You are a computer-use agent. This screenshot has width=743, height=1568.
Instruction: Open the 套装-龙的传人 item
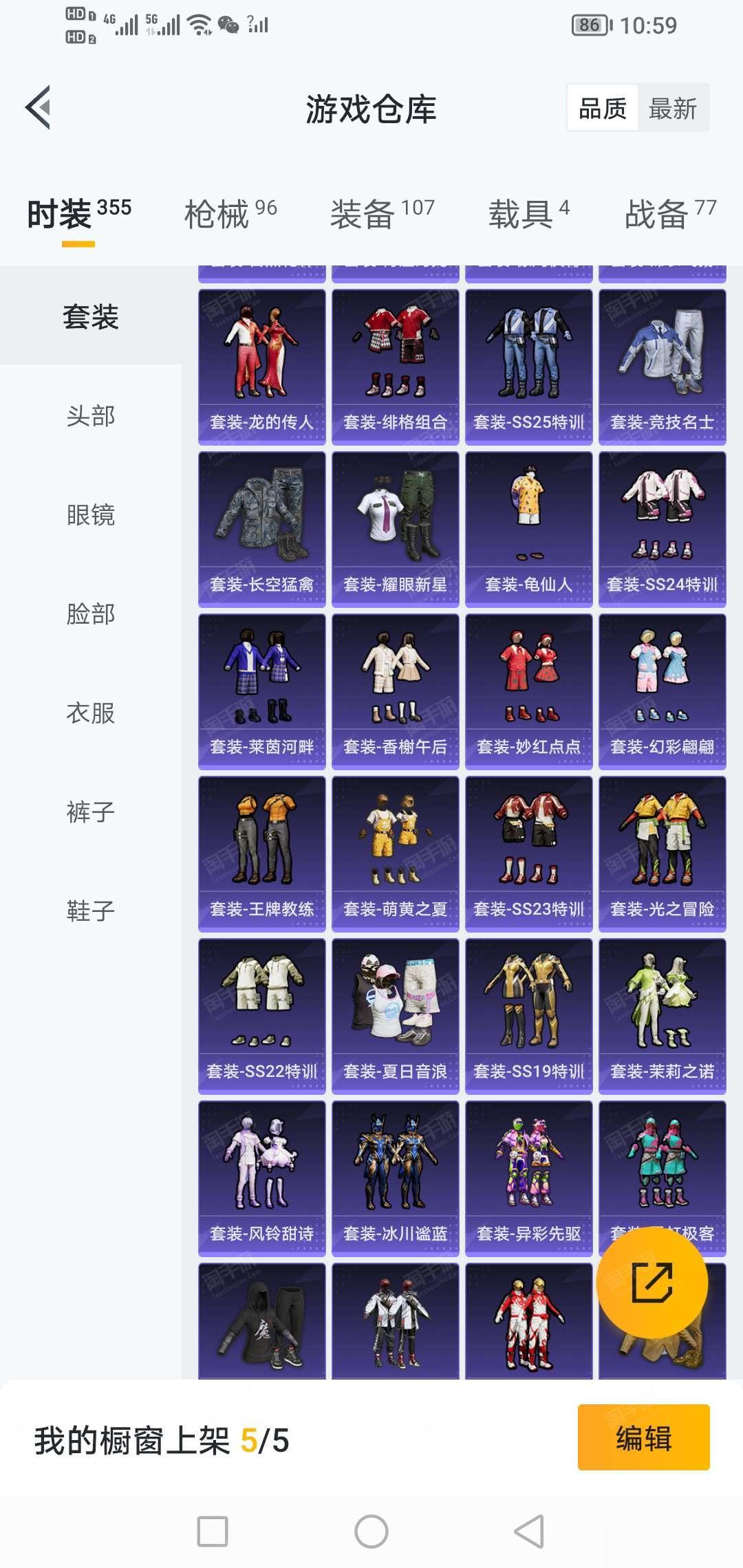(x=262, y=367)
